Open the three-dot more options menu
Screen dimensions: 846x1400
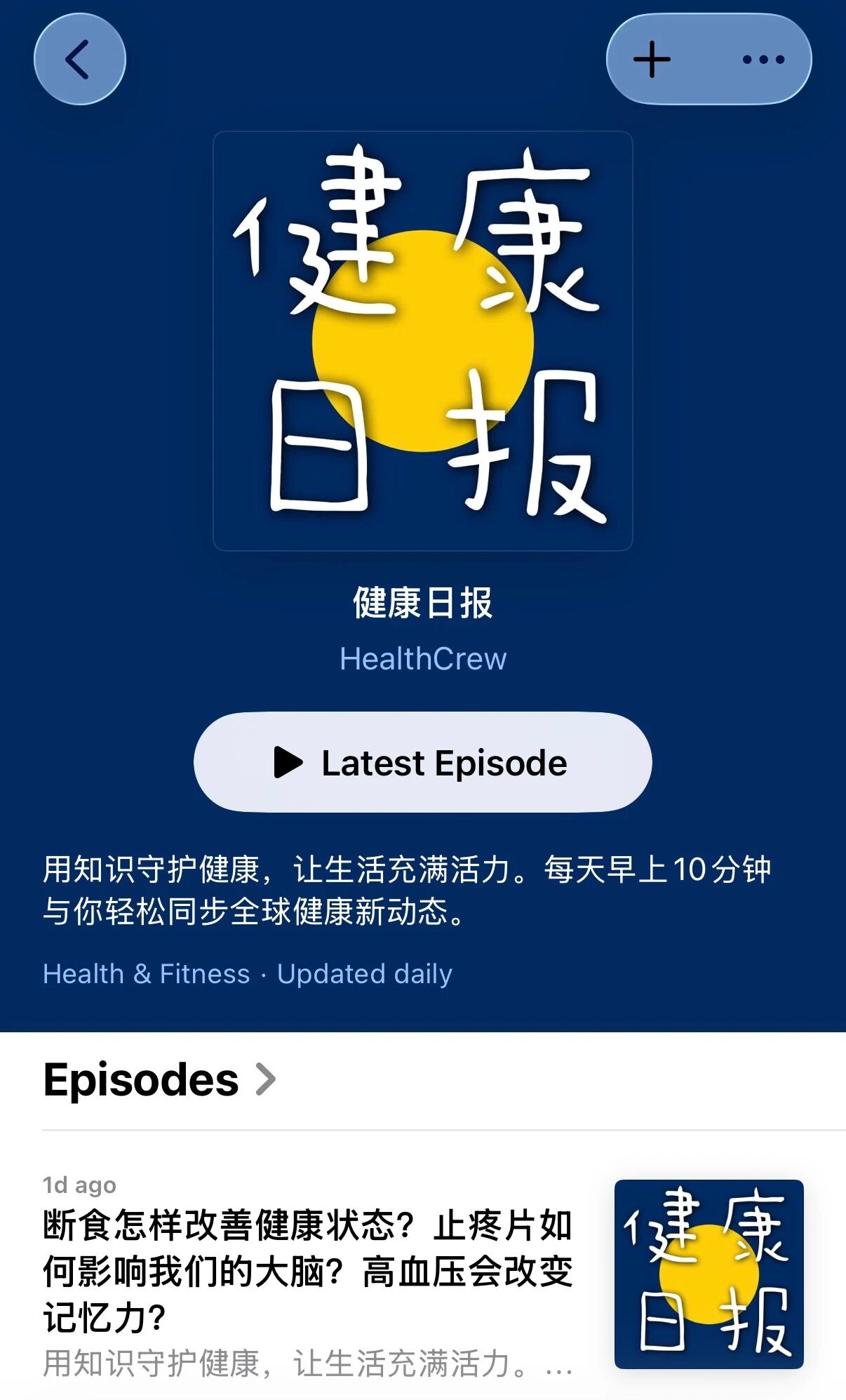pyautogui.click(x=763, y=60)
